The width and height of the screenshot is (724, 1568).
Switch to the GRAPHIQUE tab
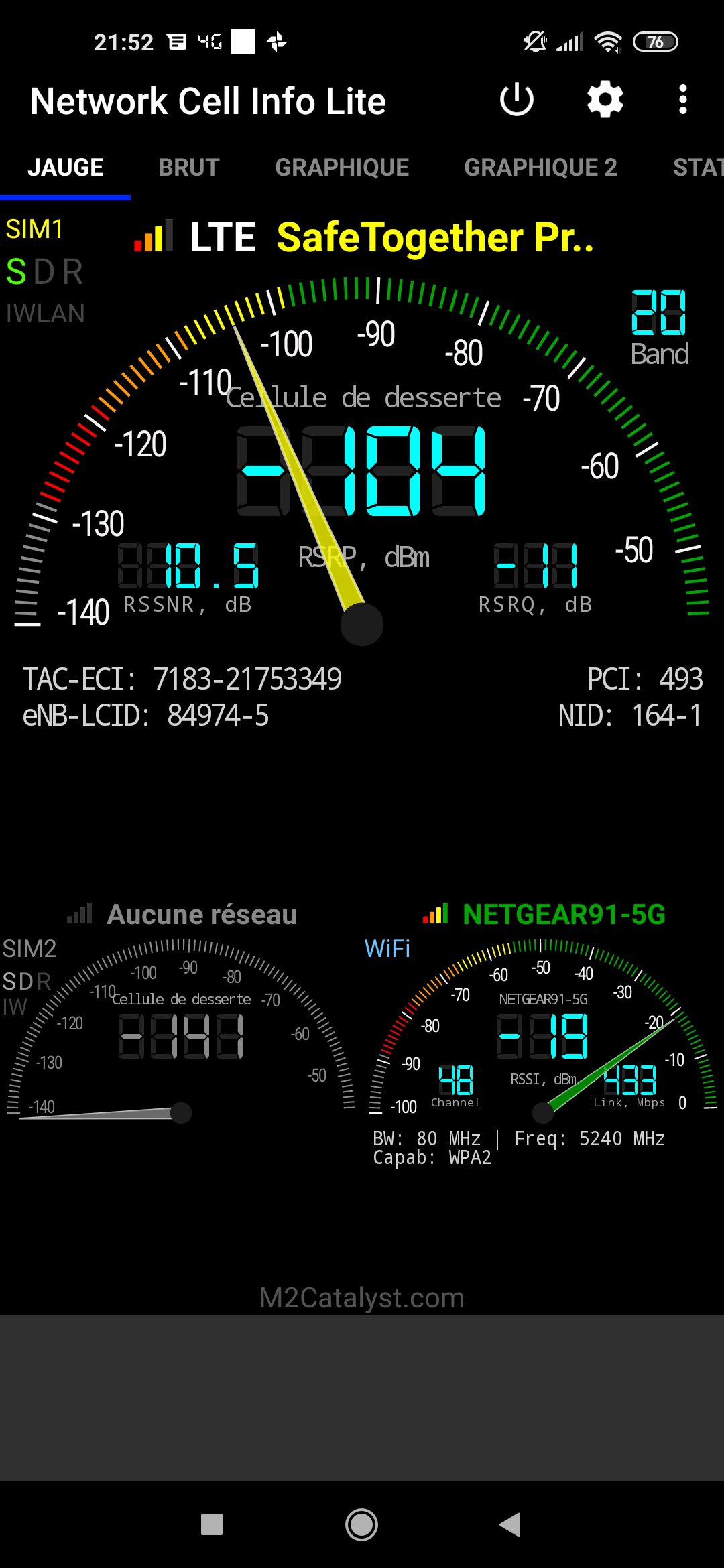[342, 168]
